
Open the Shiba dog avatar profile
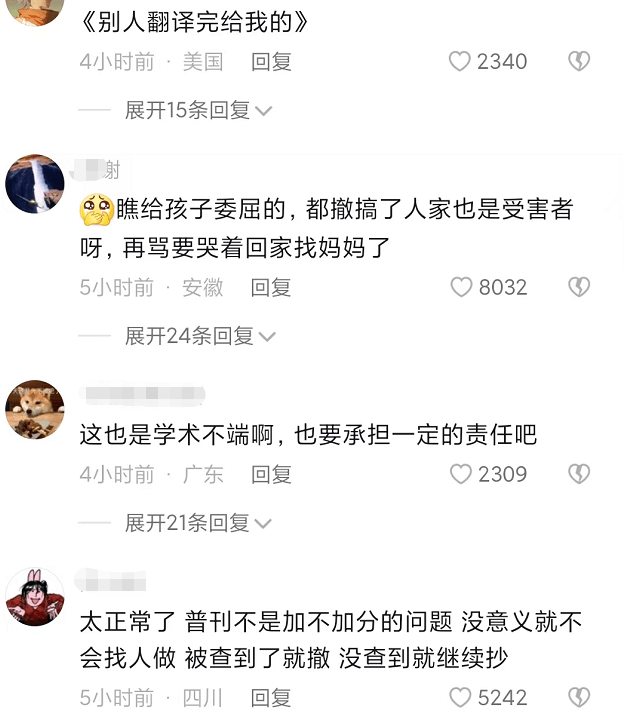[35, 409]
